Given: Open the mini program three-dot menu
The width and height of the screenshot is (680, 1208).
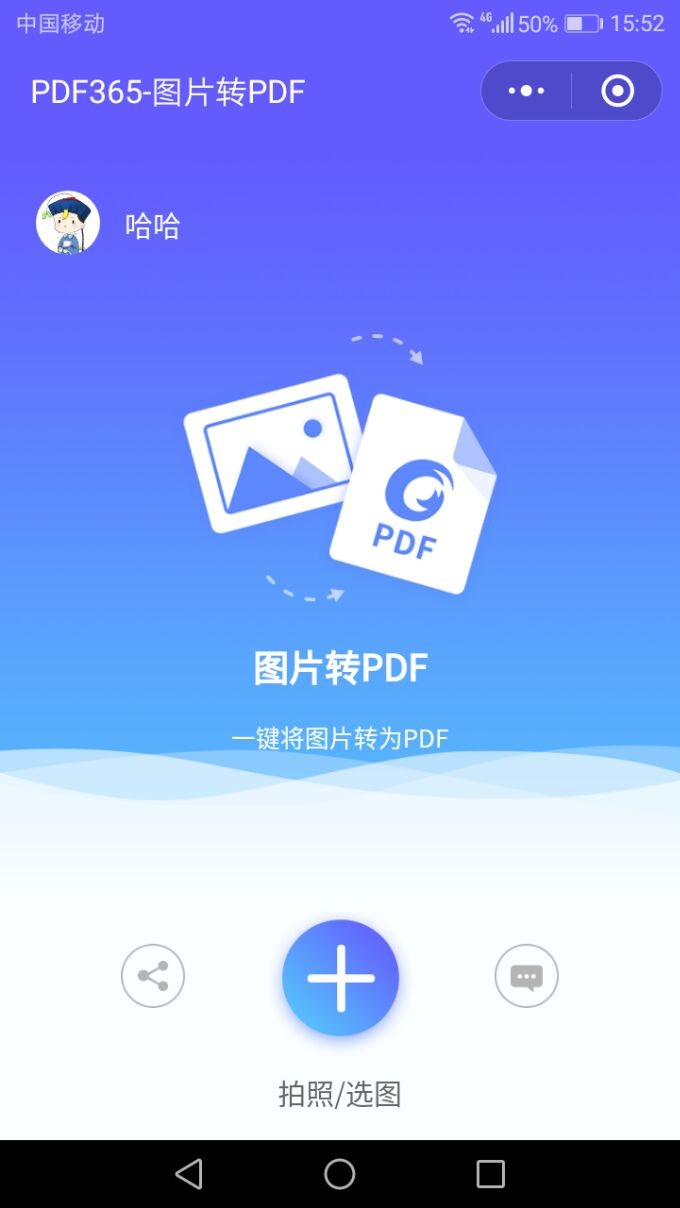Looking at the screenshot, I should tap(526, 91).
